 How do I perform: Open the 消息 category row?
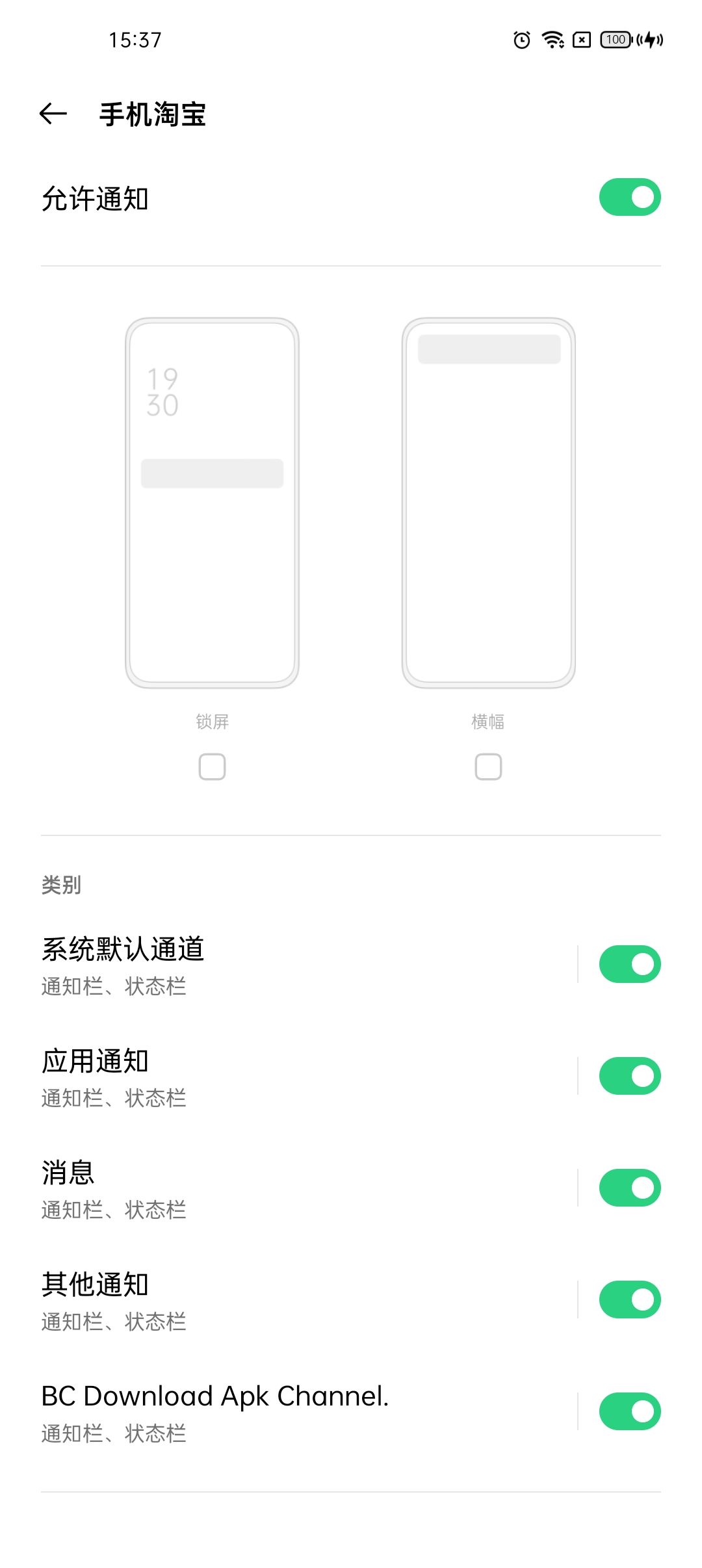click(x=260, y=1189)
